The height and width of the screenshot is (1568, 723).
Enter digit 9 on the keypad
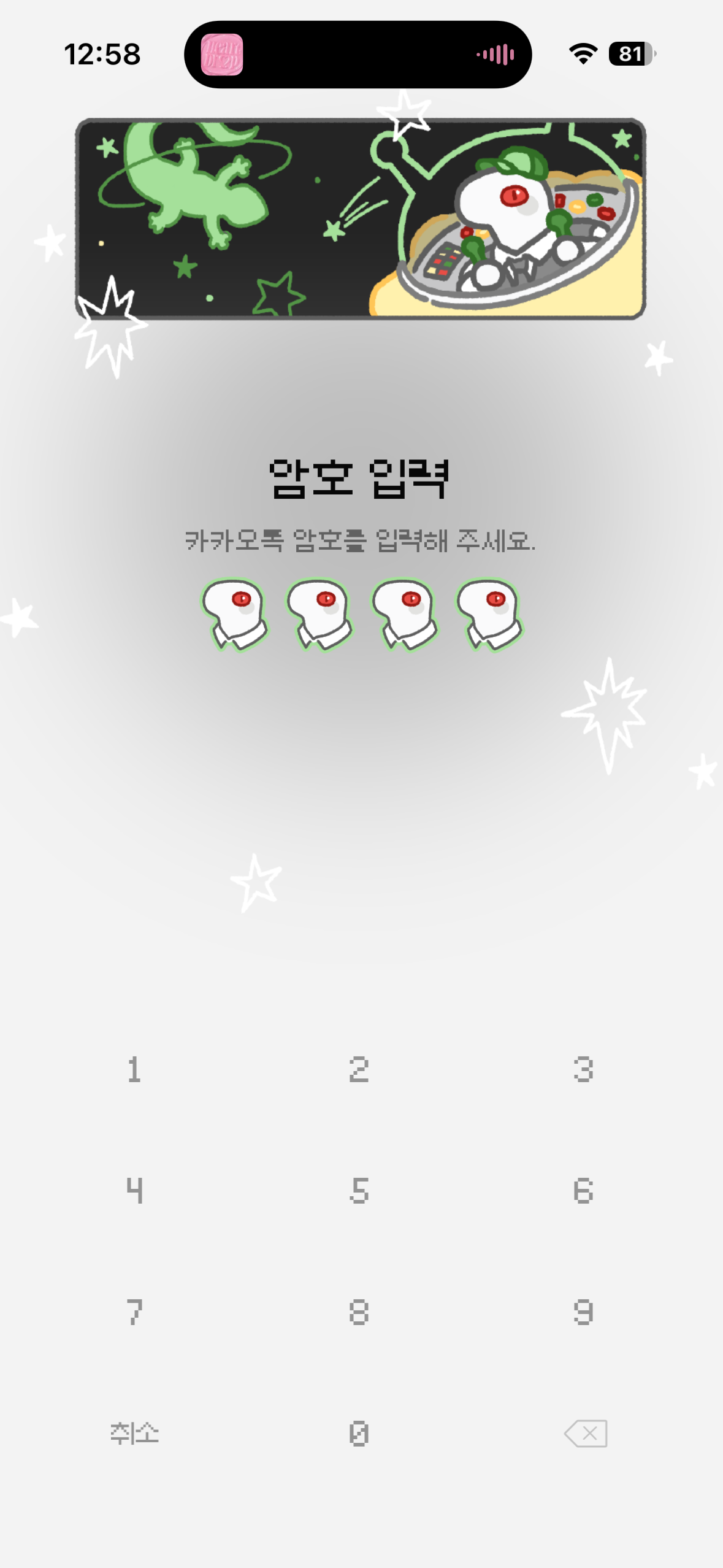(583, 1312)
